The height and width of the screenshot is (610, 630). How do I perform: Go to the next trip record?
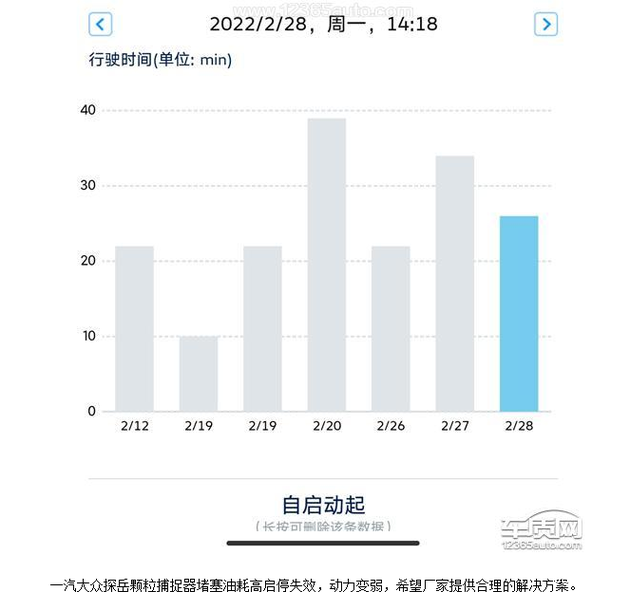tap(545, 24)
